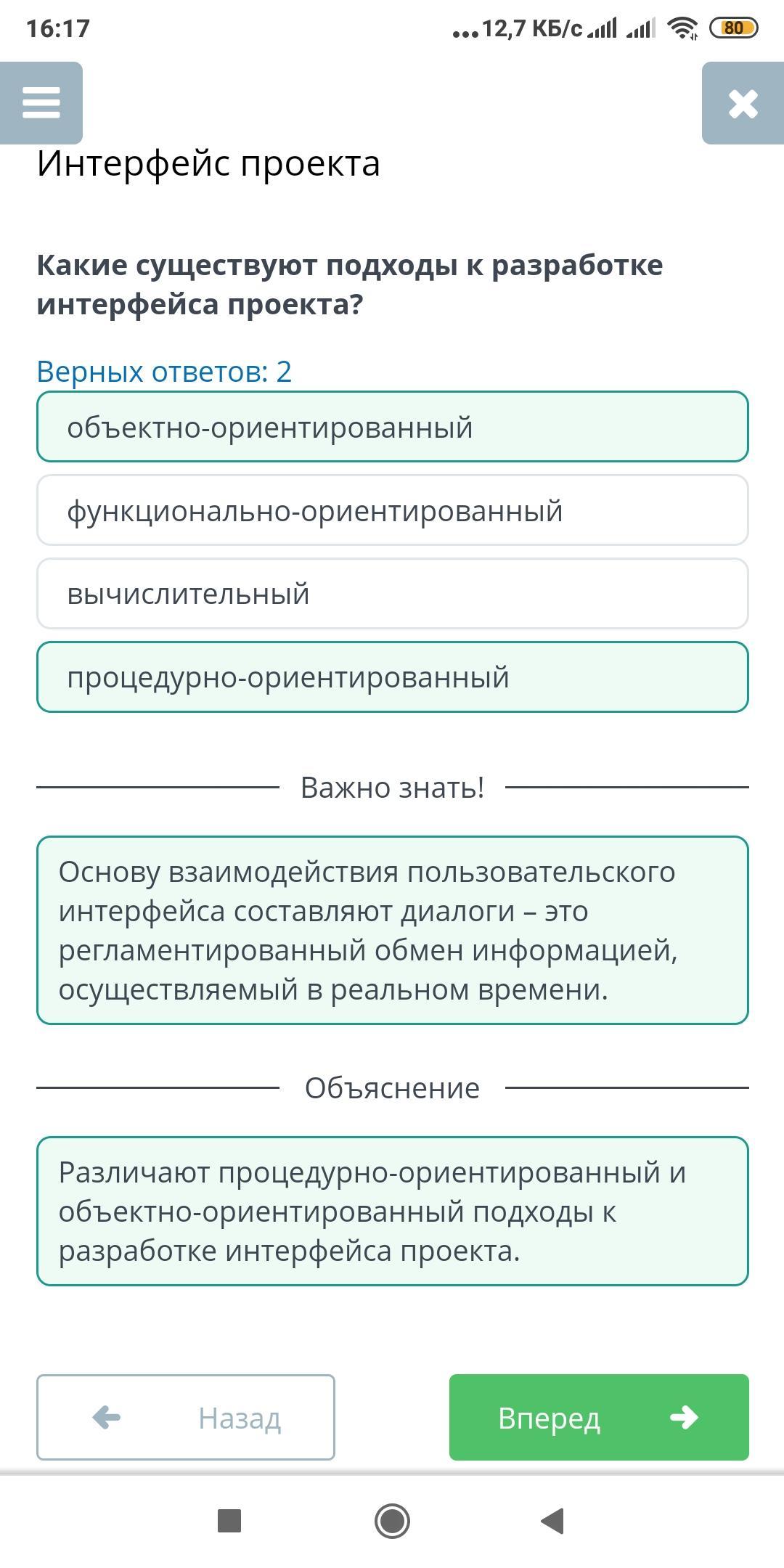This screenshot has width=784, height=1568.
Task: Pick answer процедурно-ориентированный
Action: point(393,677)
